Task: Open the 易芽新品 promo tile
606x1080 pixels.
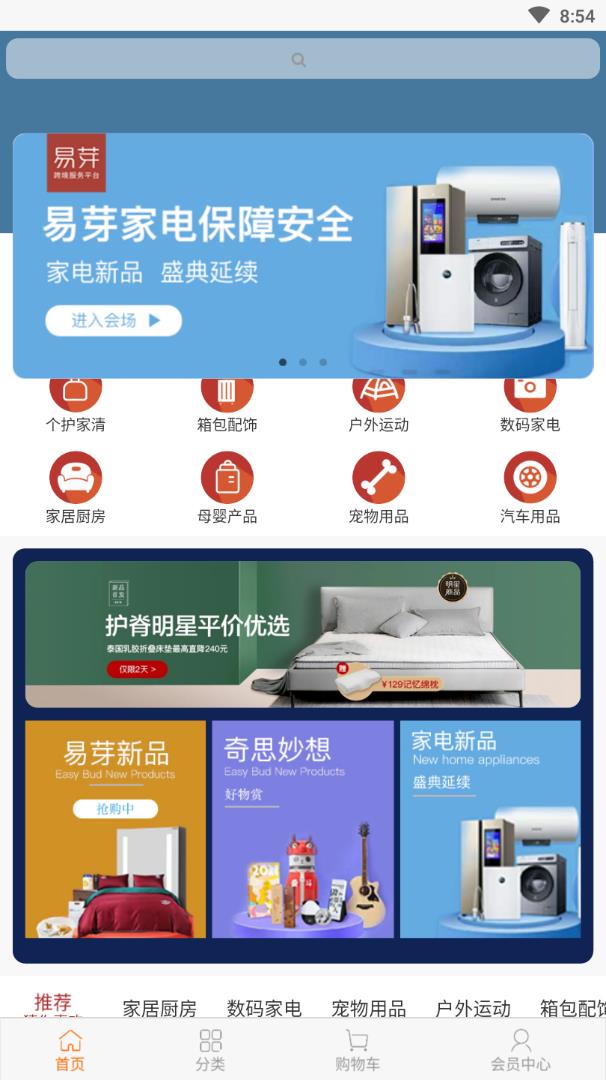Action: pos(115,829)
